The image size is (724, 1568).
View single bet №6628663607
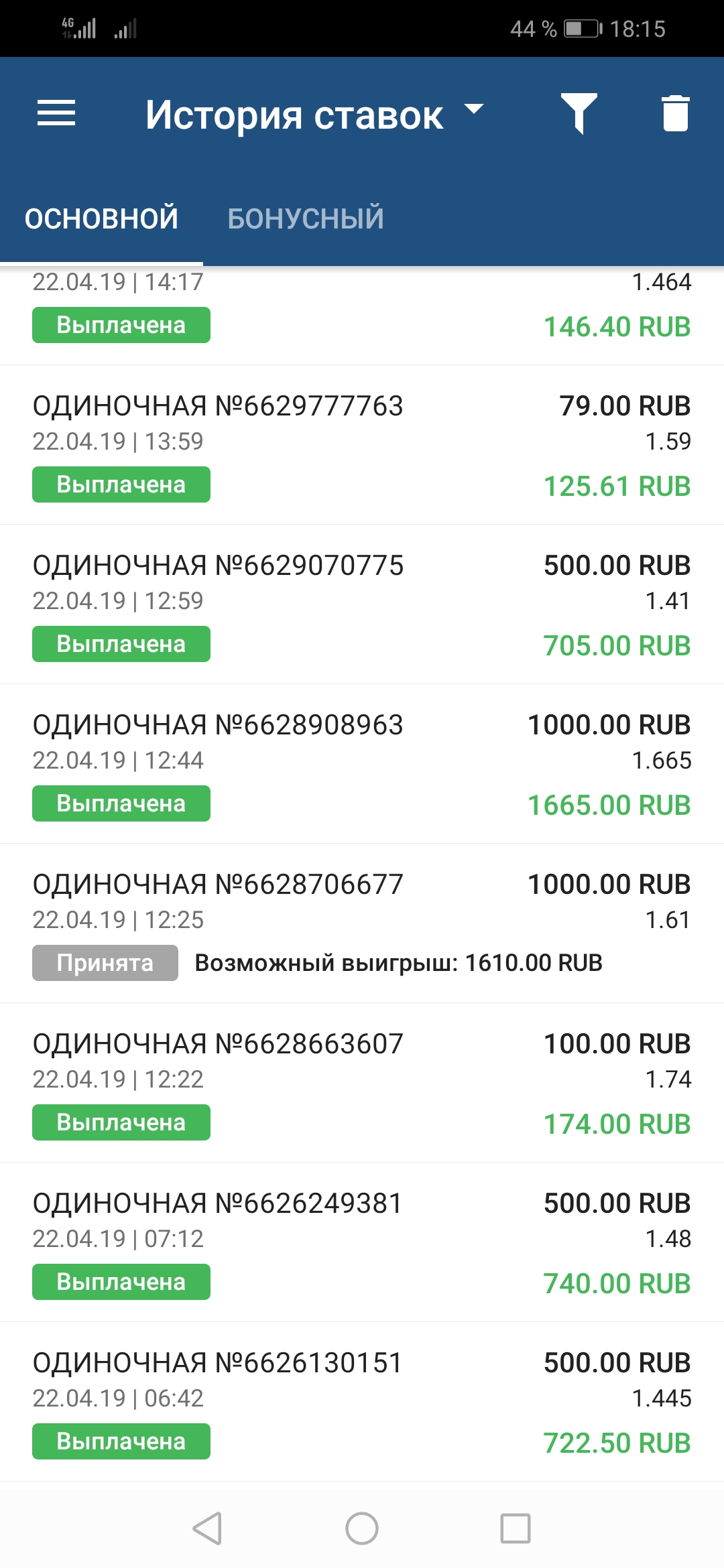pyautogui.click(x=362, y=1083)
